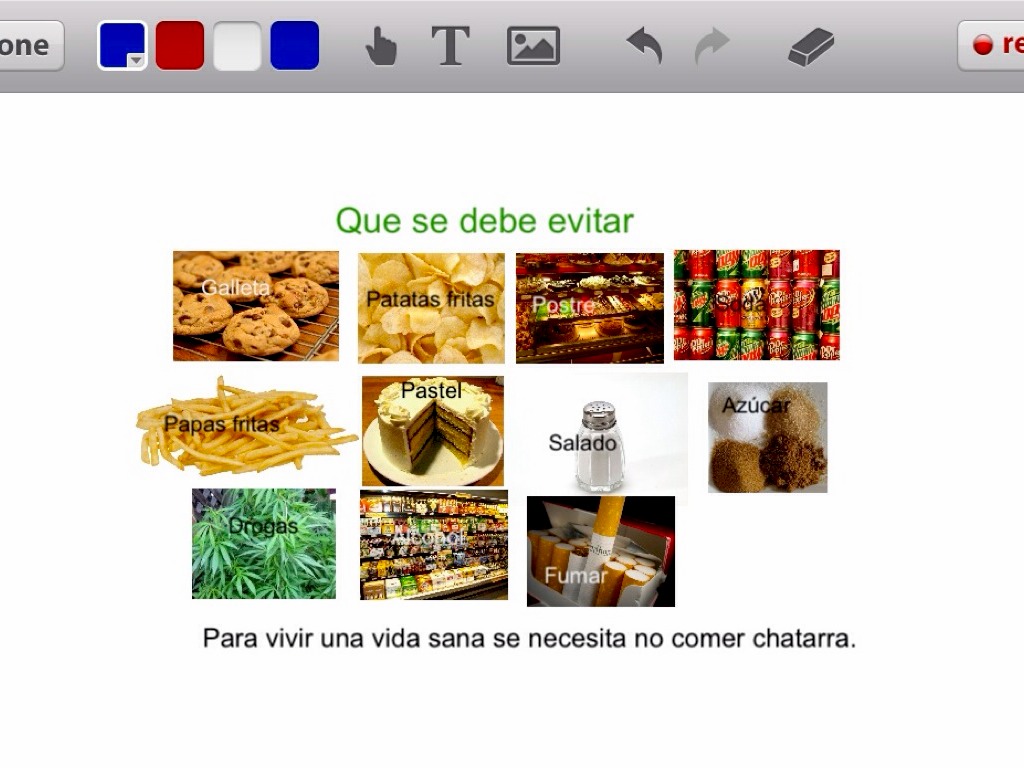Undo the last action
1024x768 pixels.
point(644,46)
